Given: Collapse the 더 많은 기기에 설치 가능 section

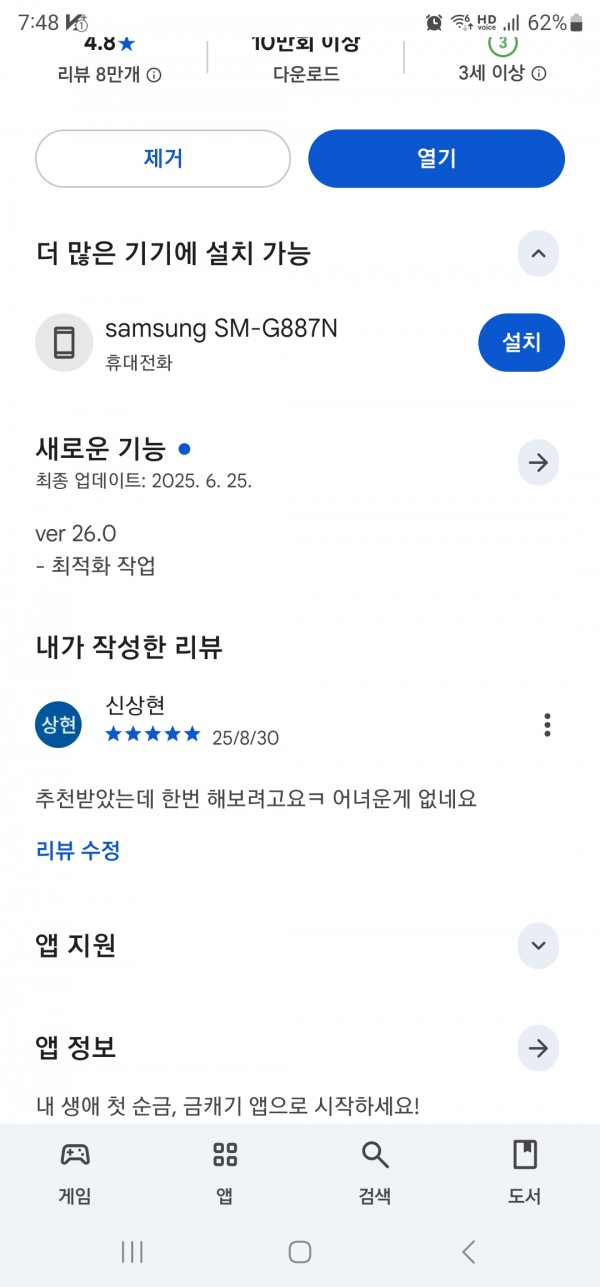Looking at the screenshot, I should point(538,253).
